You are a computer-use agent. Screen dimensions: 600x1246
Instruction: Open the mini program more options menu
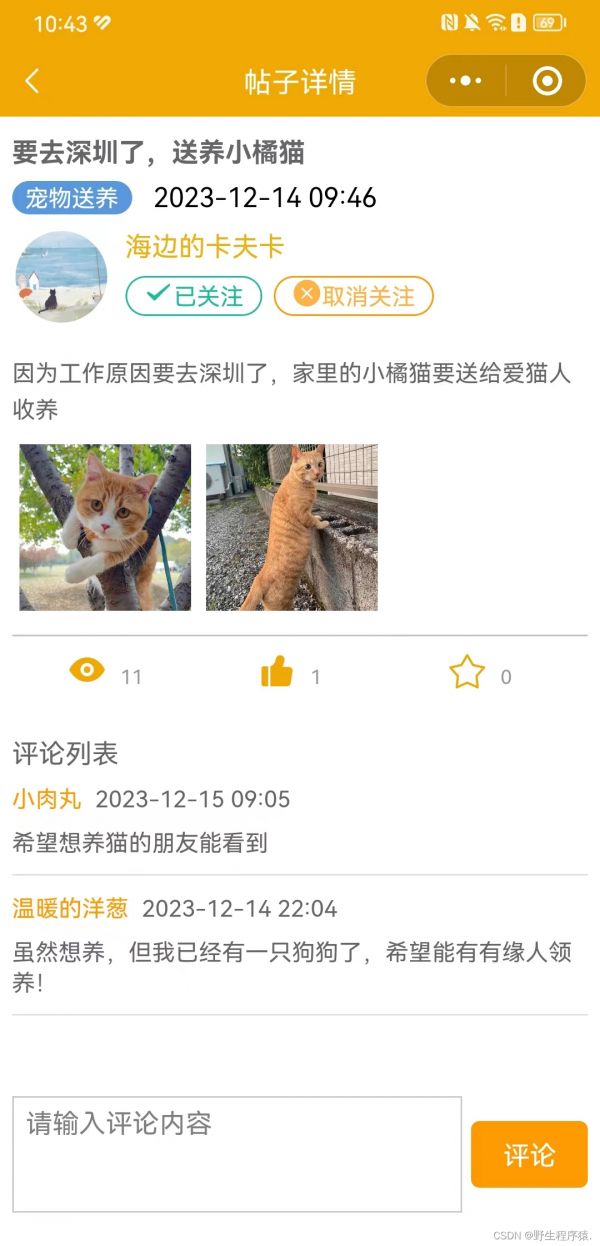coord(466,81)
